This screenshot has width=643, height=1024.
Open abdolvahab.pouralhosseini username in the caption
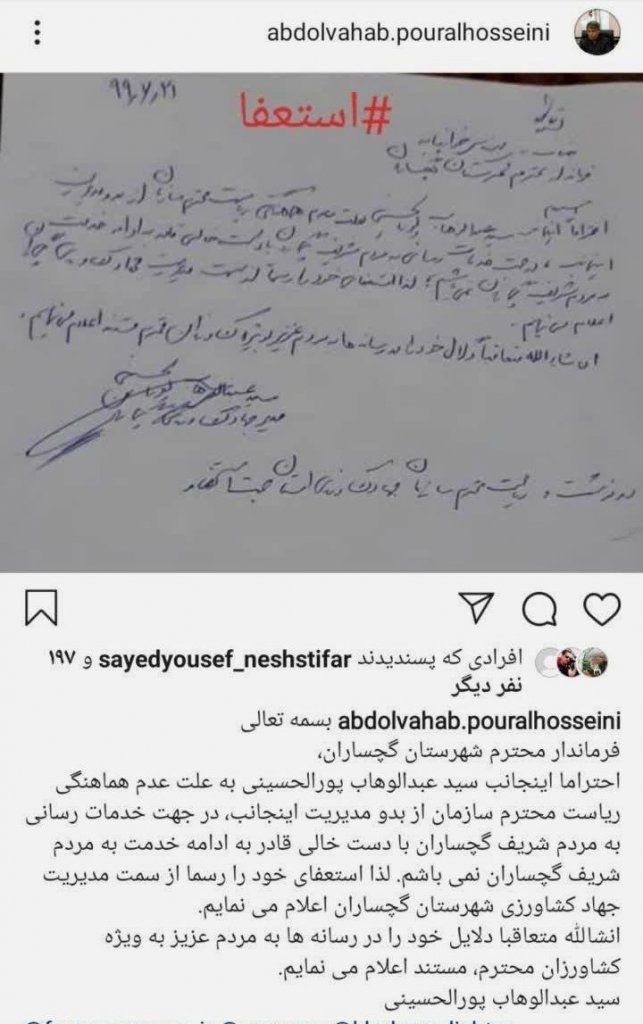coord(481,722)
